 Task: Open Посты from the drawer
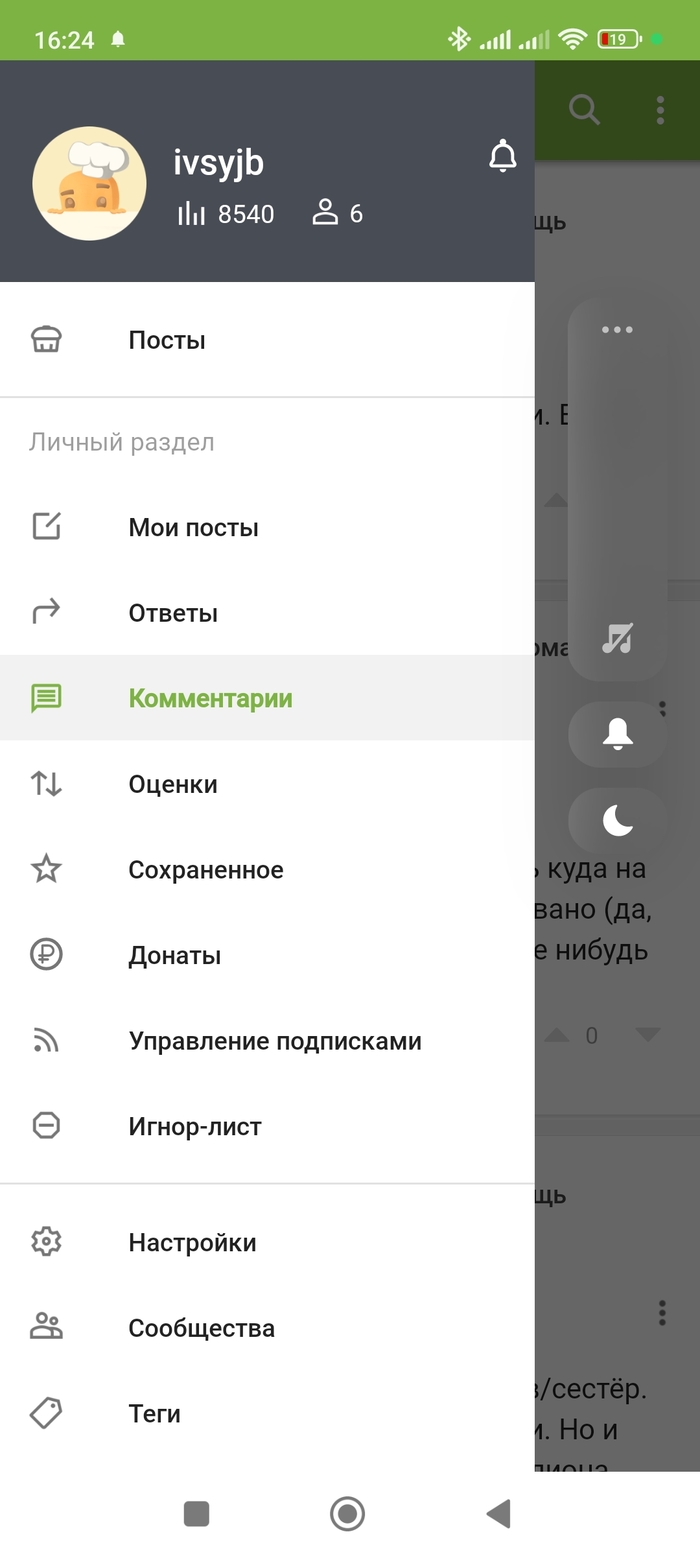[x=167, y=340]
